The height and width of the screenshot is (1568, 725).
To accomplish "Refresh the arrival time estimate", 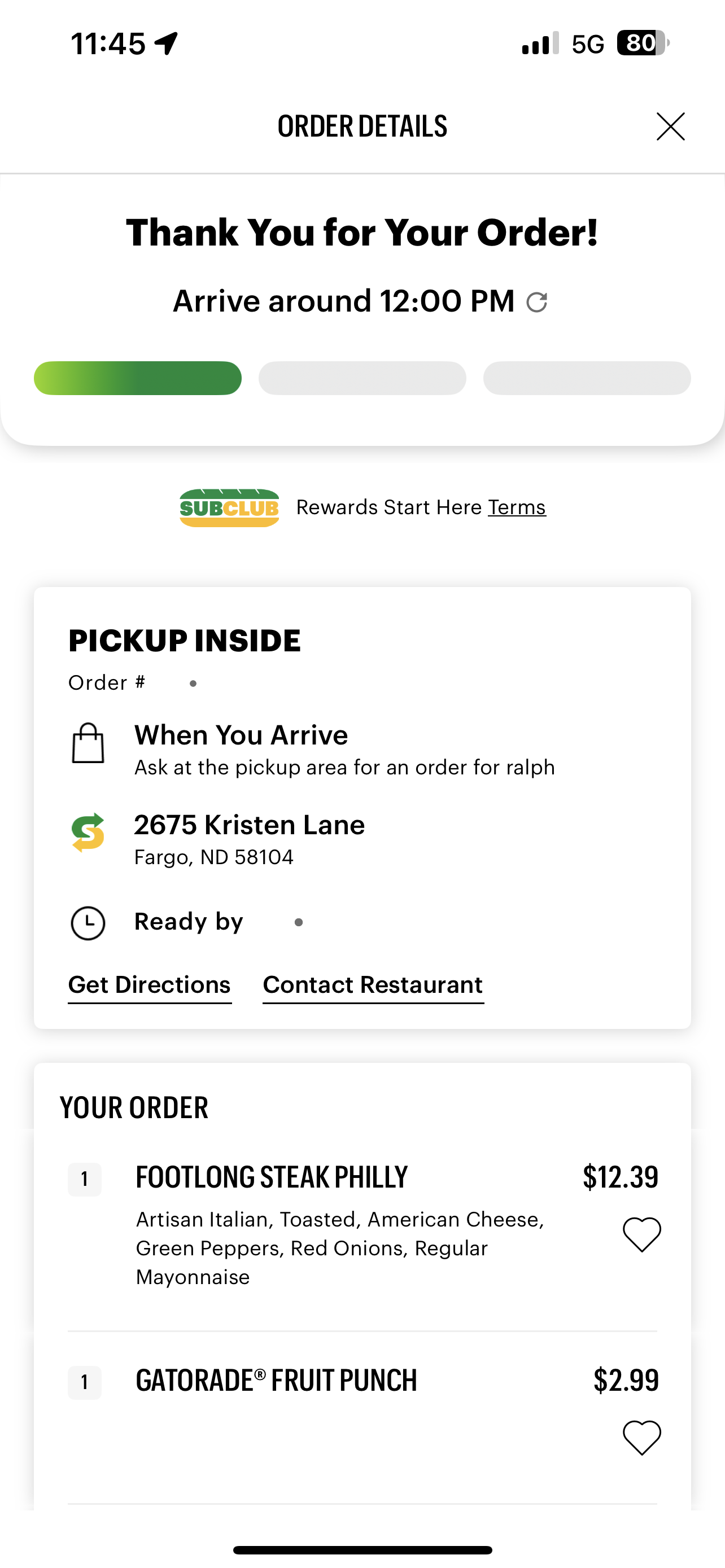I will (536, 302).
